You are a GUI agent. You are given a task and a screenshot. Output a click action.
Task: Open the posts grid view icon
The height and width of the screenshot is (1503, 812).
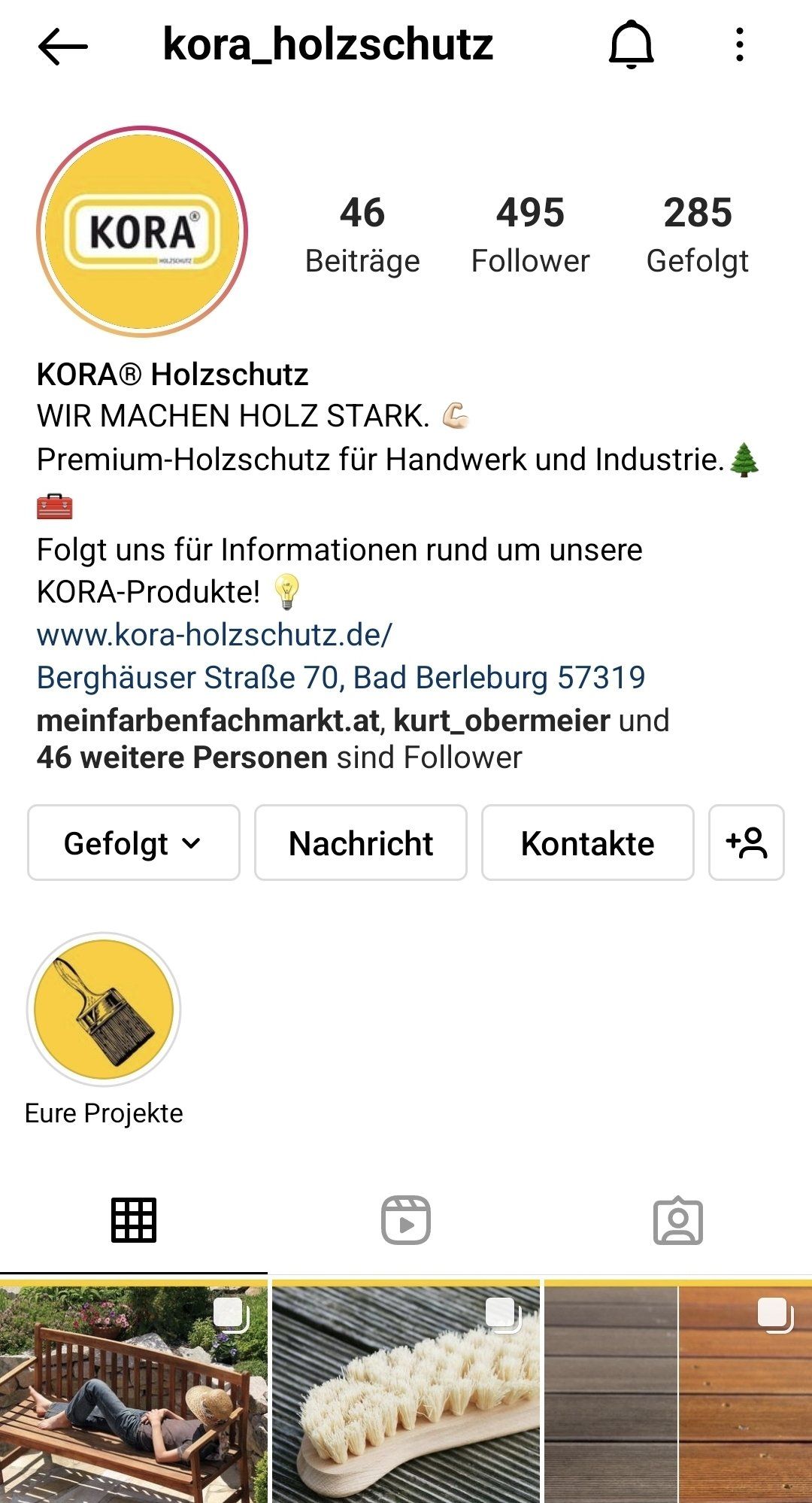133,1219
